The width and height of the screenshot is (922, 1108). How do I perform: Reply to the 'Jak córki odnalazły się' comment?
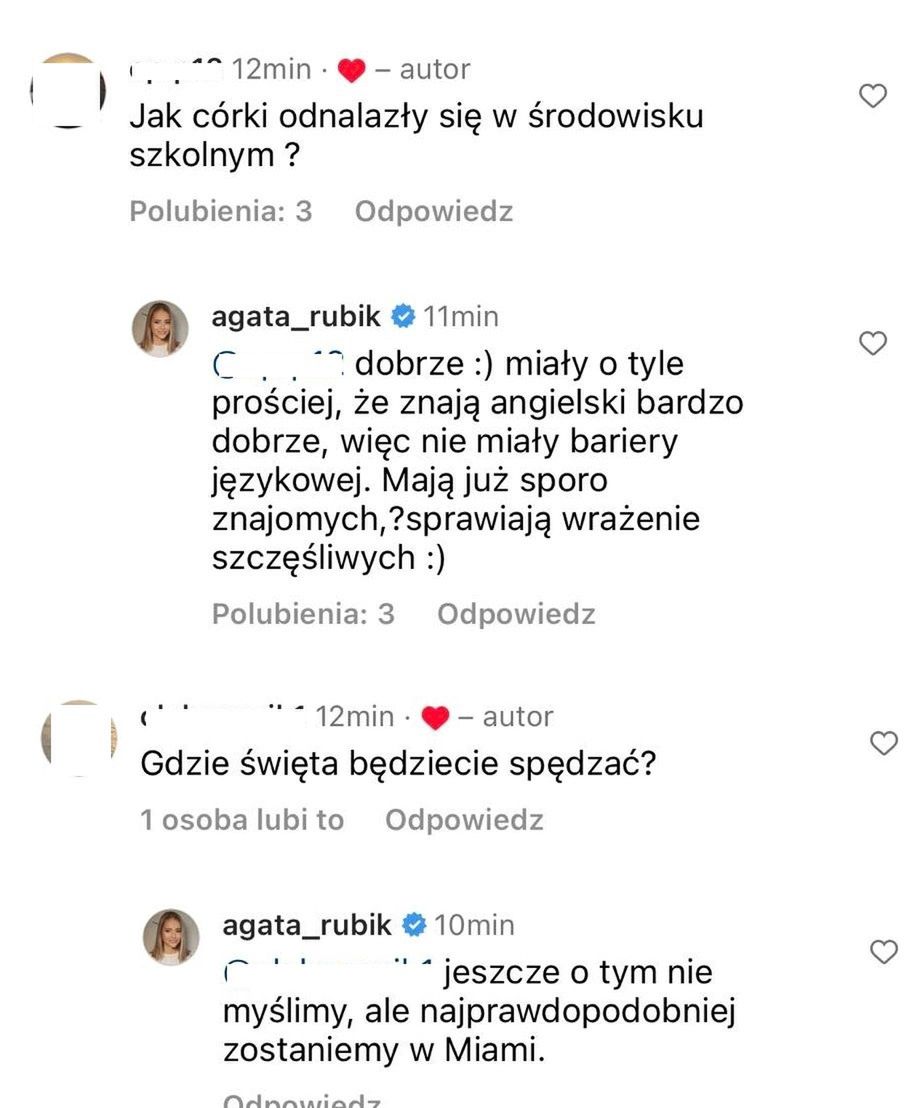(433, 212)
